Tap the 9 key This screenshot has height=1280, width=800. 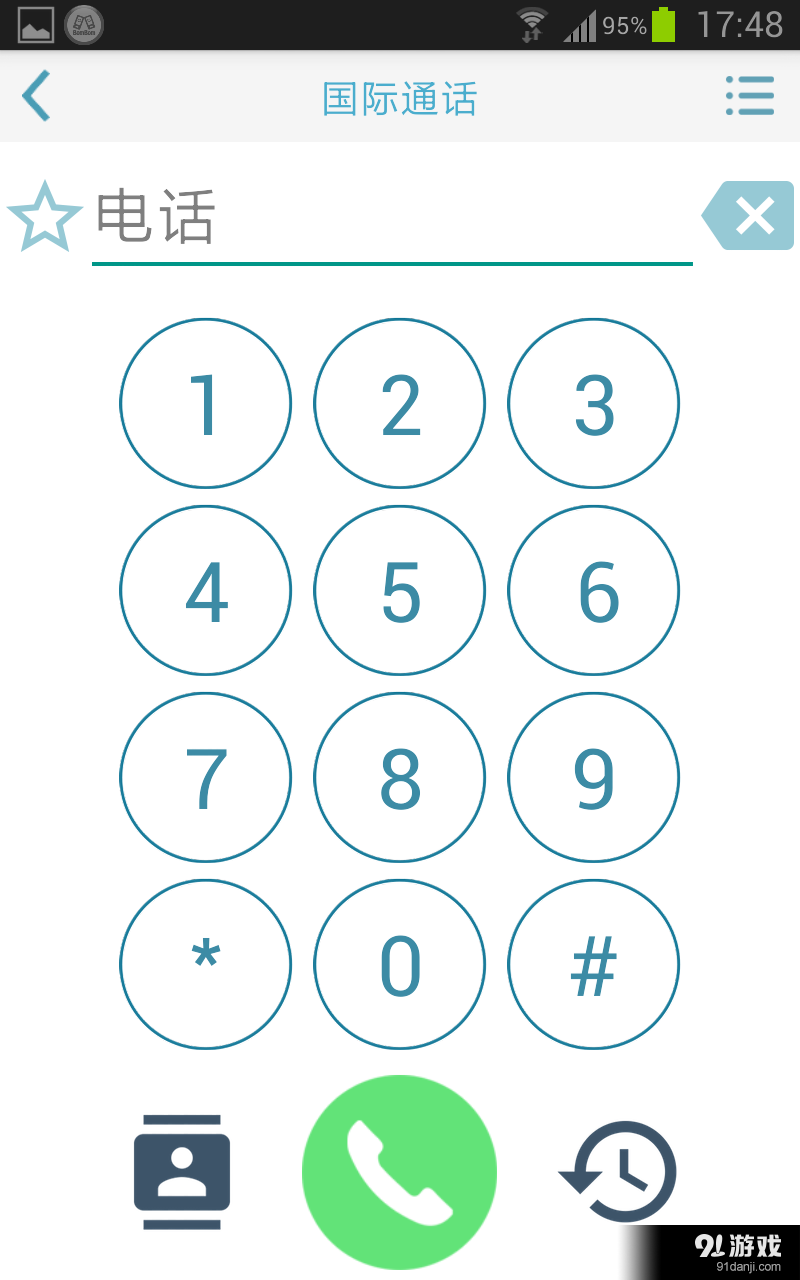click(x=594, y=778)
